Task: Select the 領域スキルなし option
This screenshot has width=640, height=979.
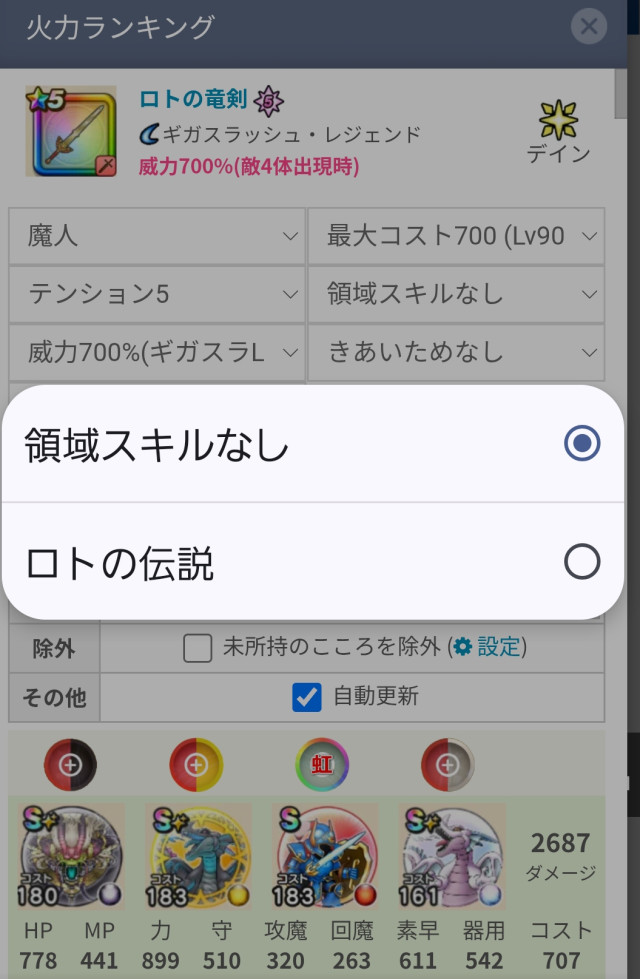Action: pos(312,444)
